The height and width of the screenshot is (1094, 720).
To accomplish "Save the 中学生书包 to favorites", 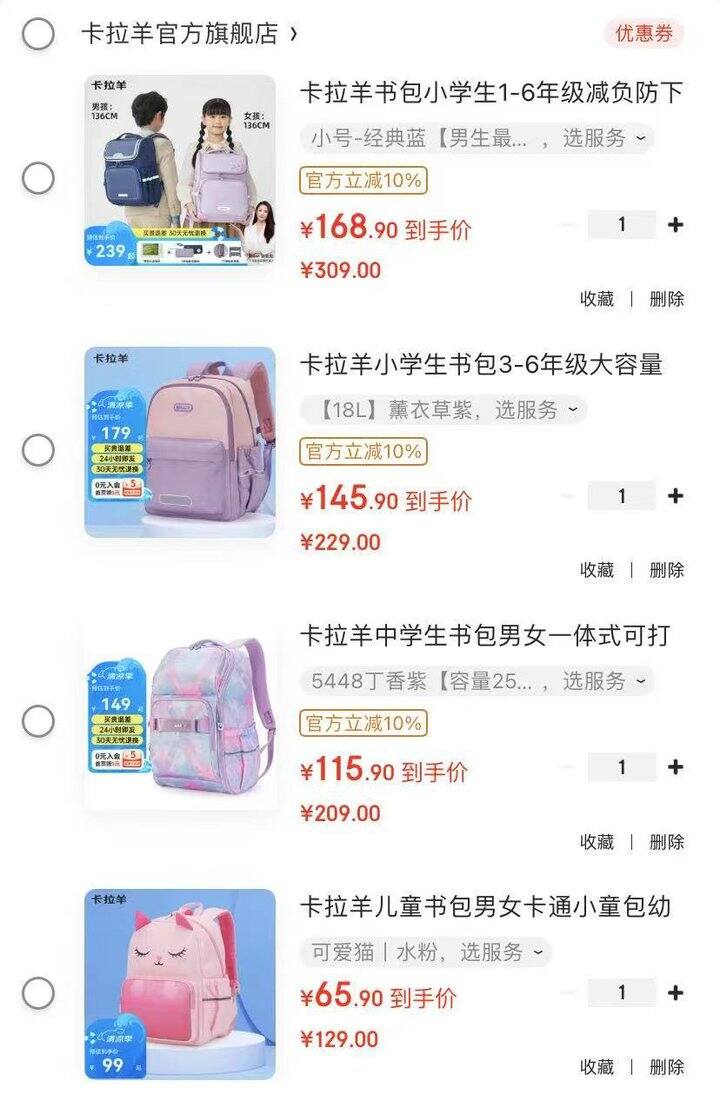I will [x=597, y=842].
